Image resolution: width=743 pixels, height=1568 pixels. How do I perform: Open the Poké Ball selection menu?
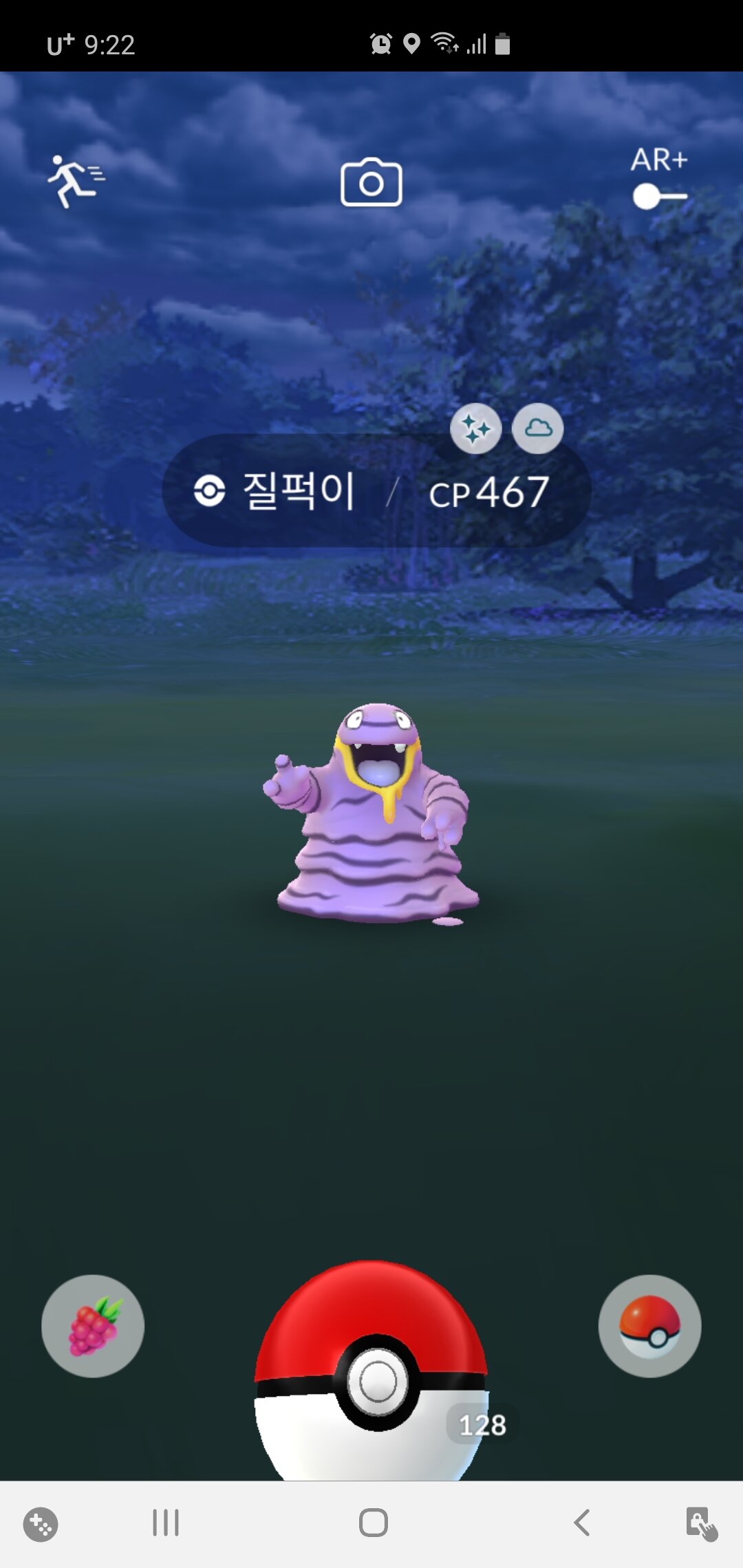click(650, 1326)
